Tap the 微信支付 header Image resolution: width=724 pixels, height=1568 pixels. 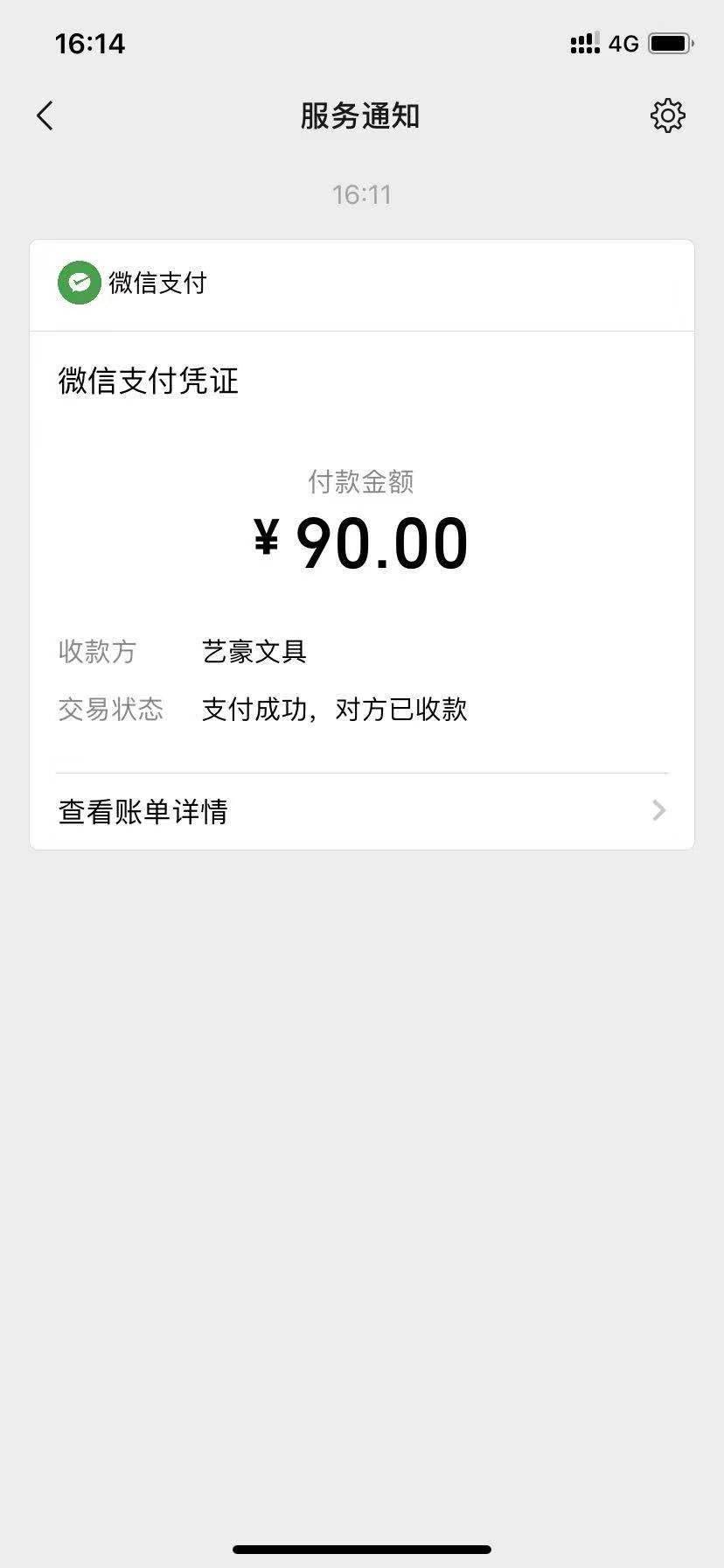click(x=157, y=283)
